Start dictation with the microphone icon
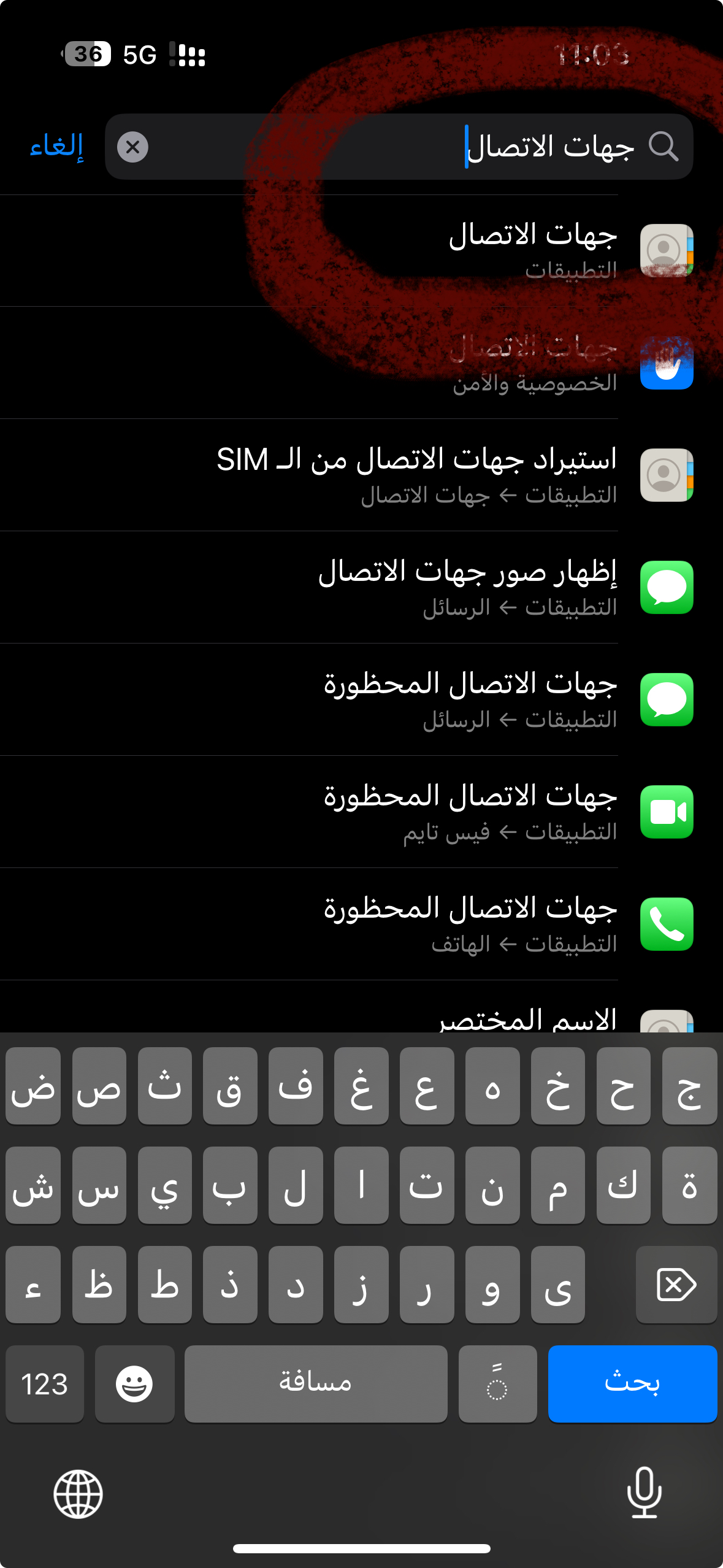The height and width of the screenshot is (1568, 723). click(645, 1493)
